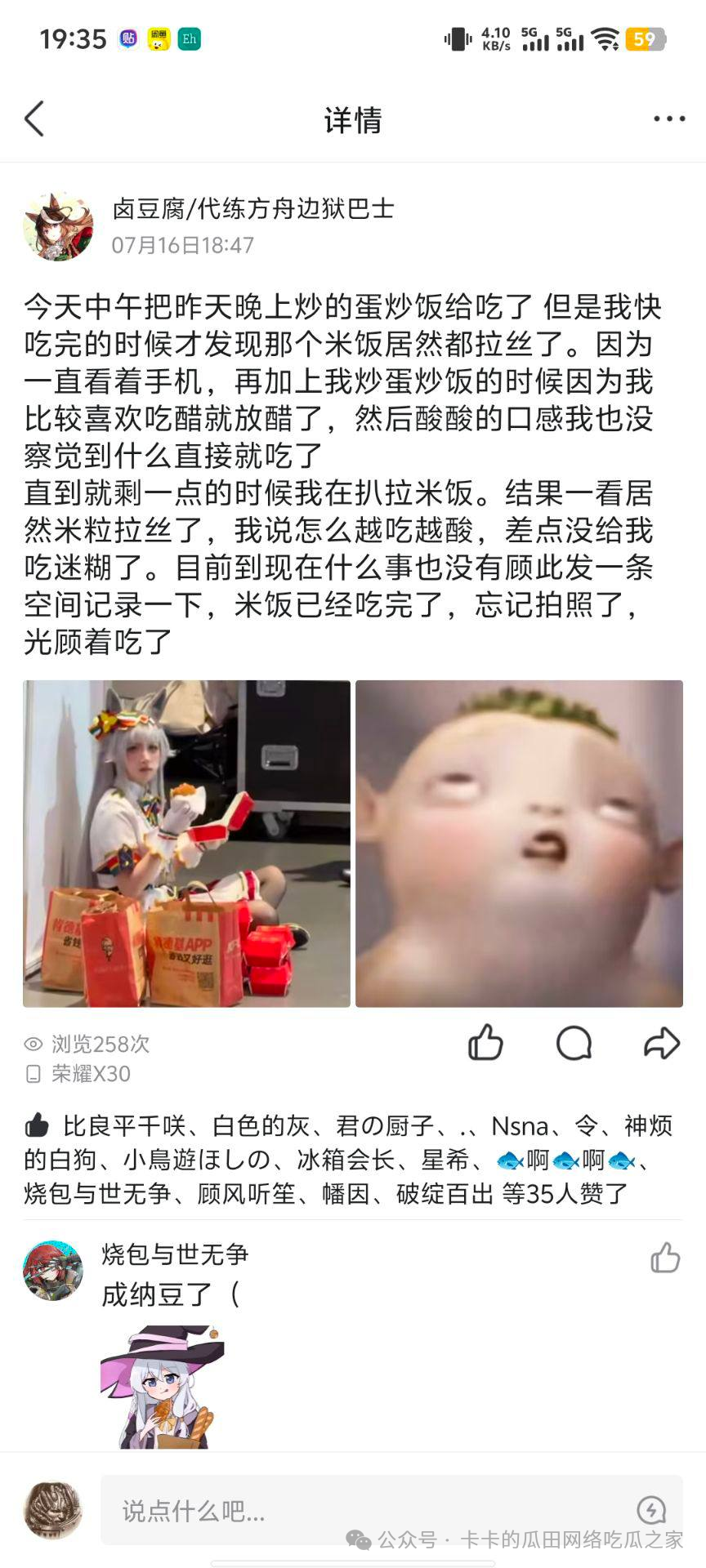The image size is (706, 1568).
Task: Like this post with the thumbs-up
Action: coord(485,1043)
